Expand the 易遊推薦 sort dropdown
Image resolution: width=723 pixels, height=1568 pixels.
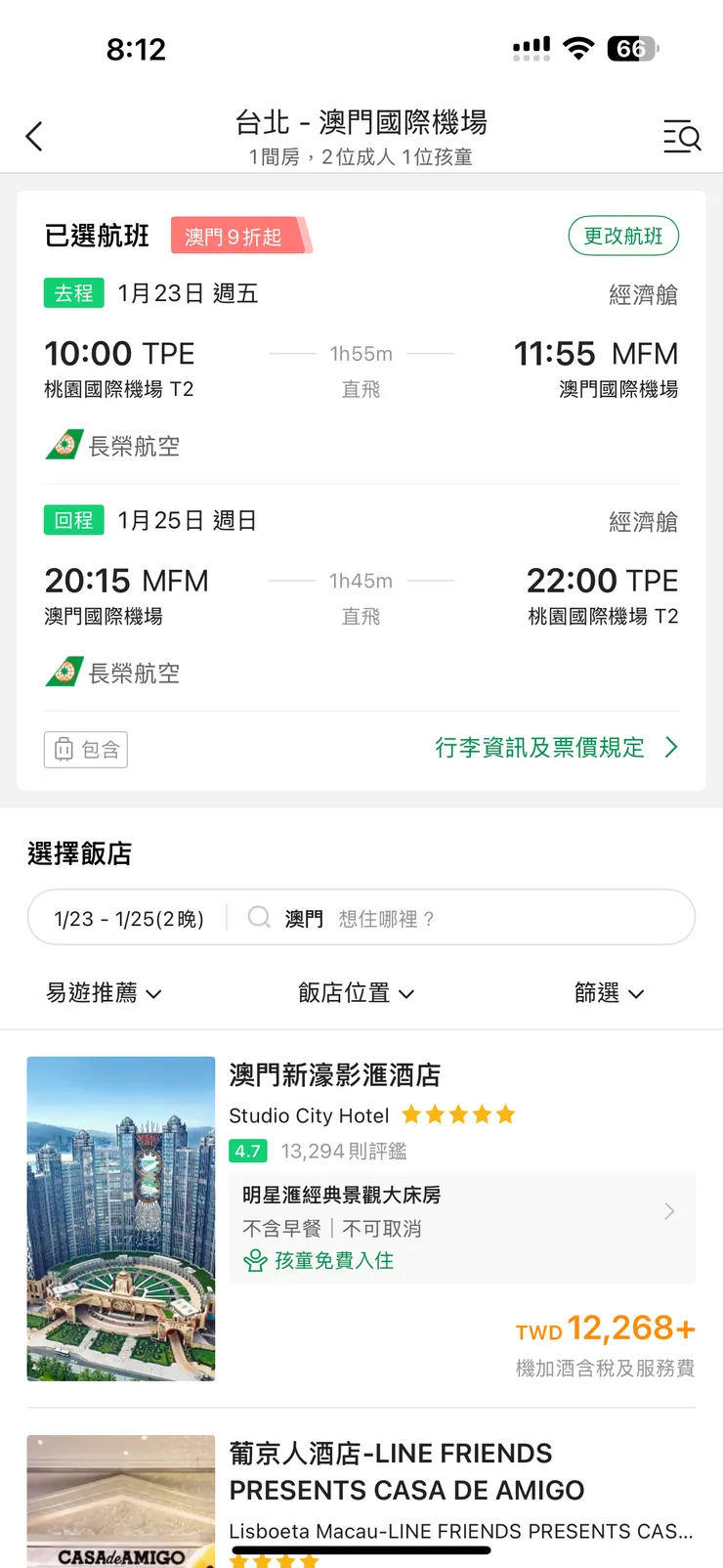click(x=103, y=992)
